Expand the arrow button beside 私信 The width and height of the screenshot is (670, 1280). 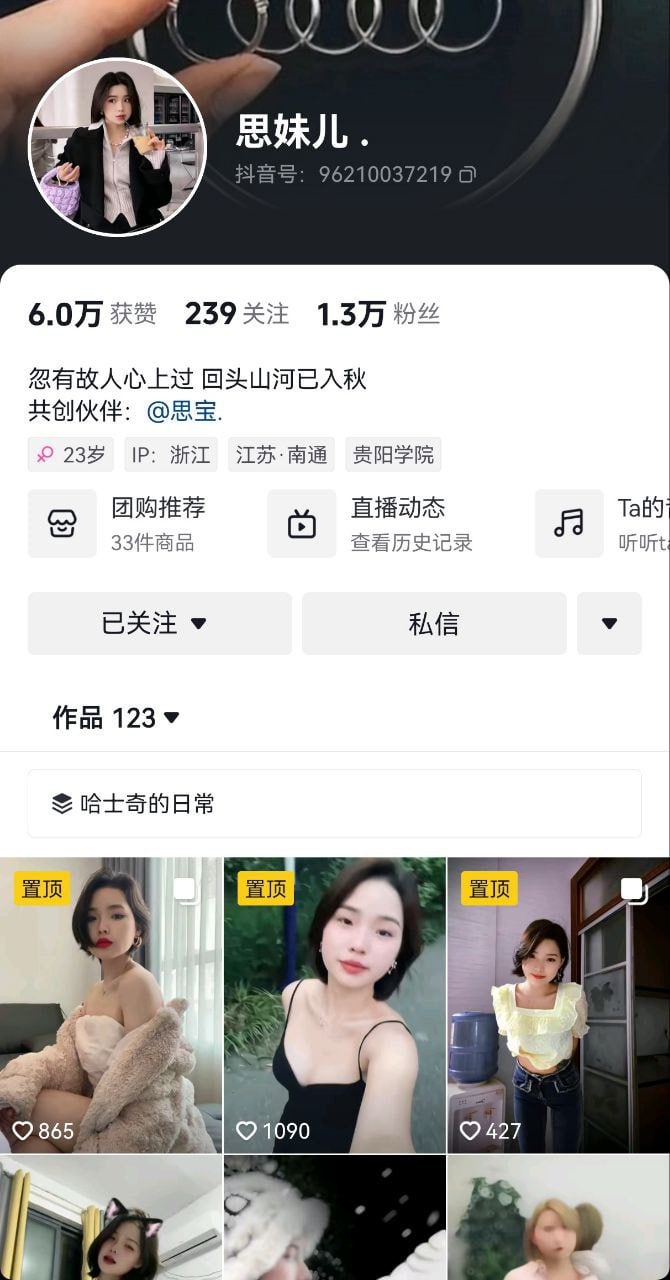click(609, 623)
